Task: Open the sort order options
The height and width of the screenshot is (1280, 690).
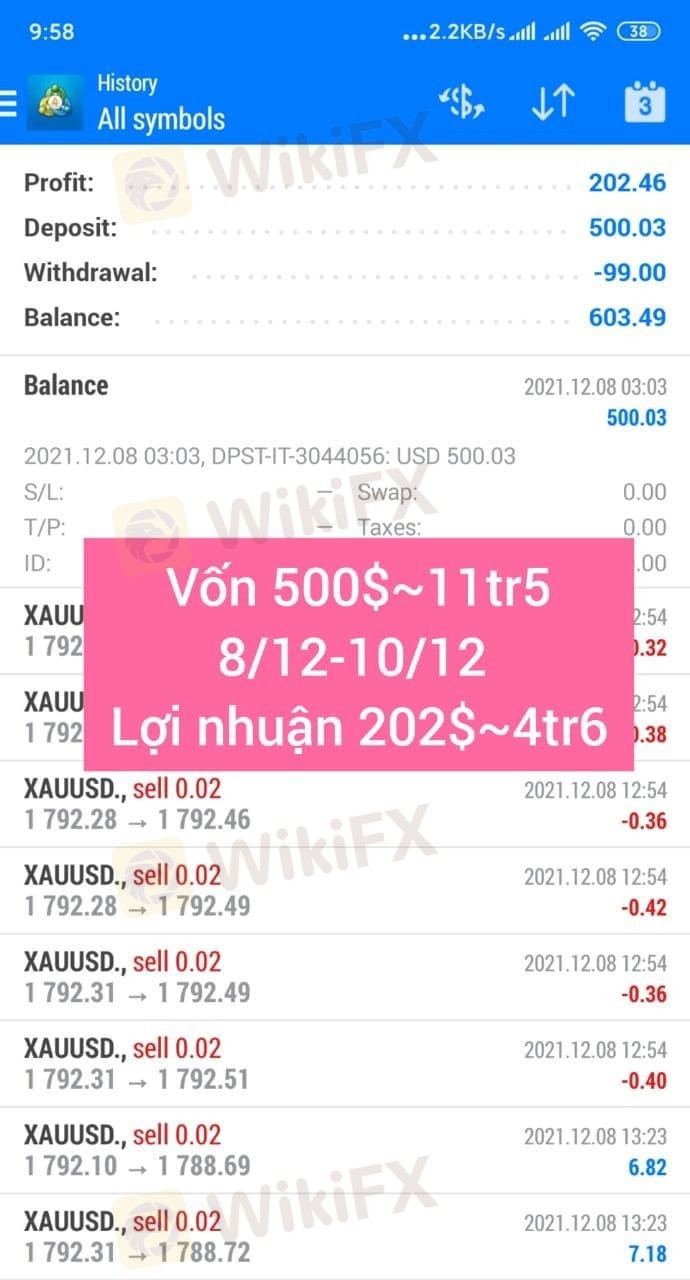Action: click(x=553, y=102)
